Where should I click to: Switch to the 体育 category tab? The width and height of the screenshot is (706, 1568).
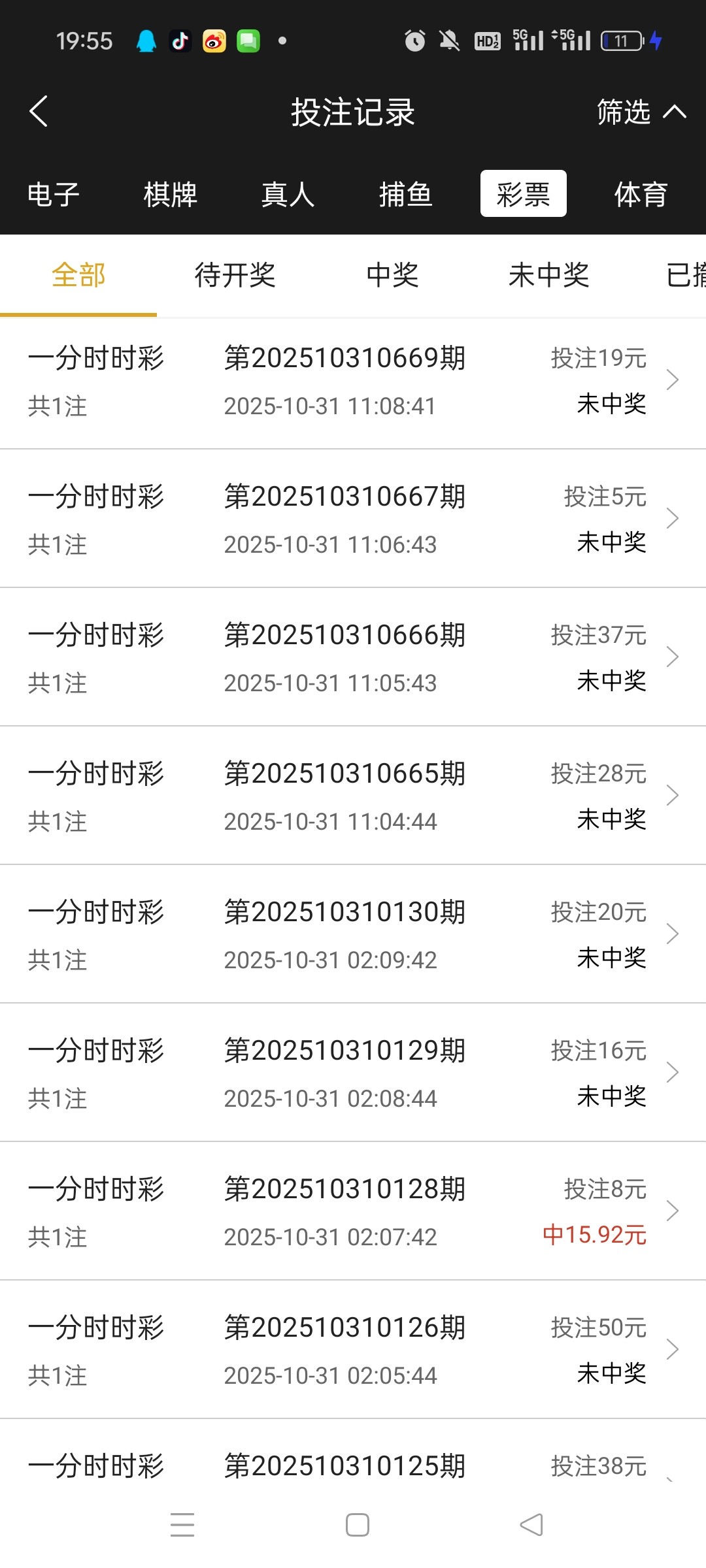[641, 194]
